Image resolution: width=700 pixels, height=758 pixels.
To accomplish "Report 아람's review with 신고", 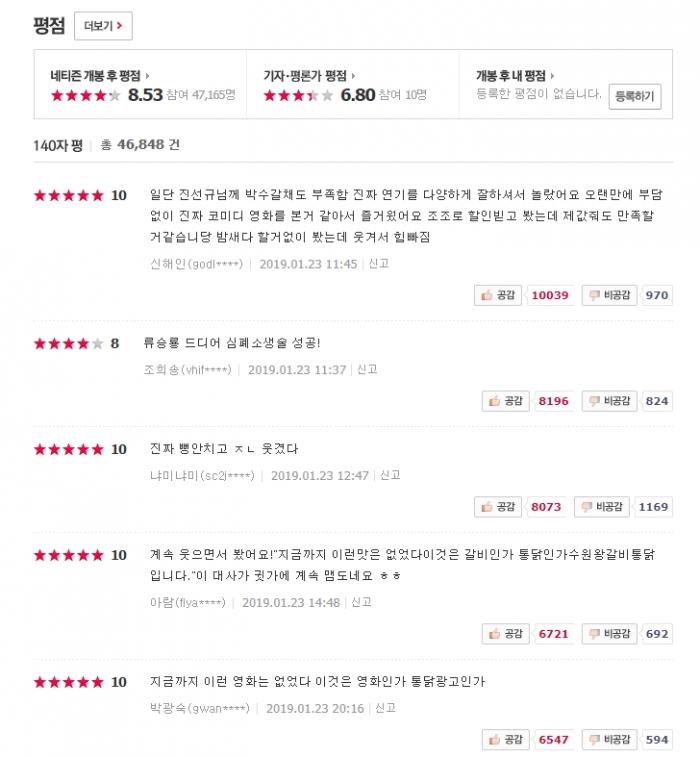I will [x=361, y=603].
